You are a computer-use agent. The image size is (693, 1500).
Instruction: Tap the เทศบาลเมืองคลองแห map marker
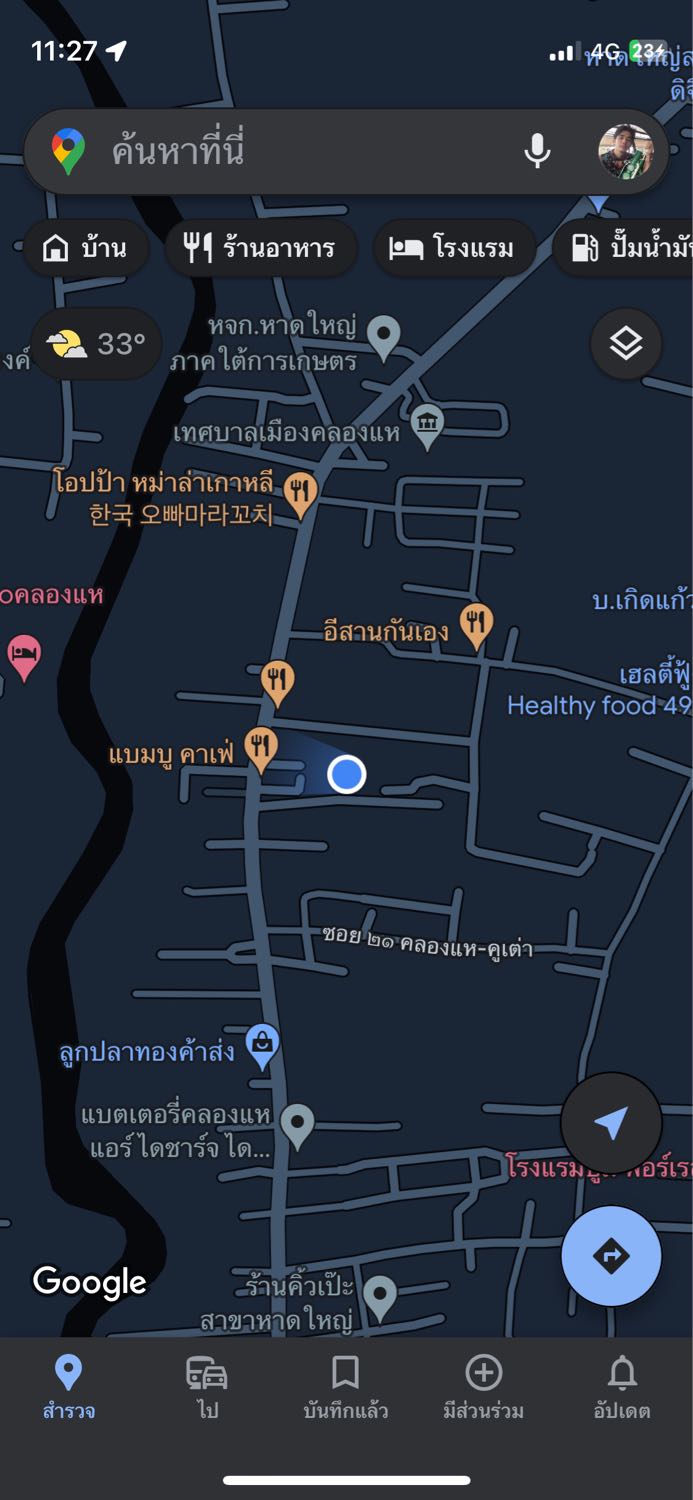[x=428, y=425]
